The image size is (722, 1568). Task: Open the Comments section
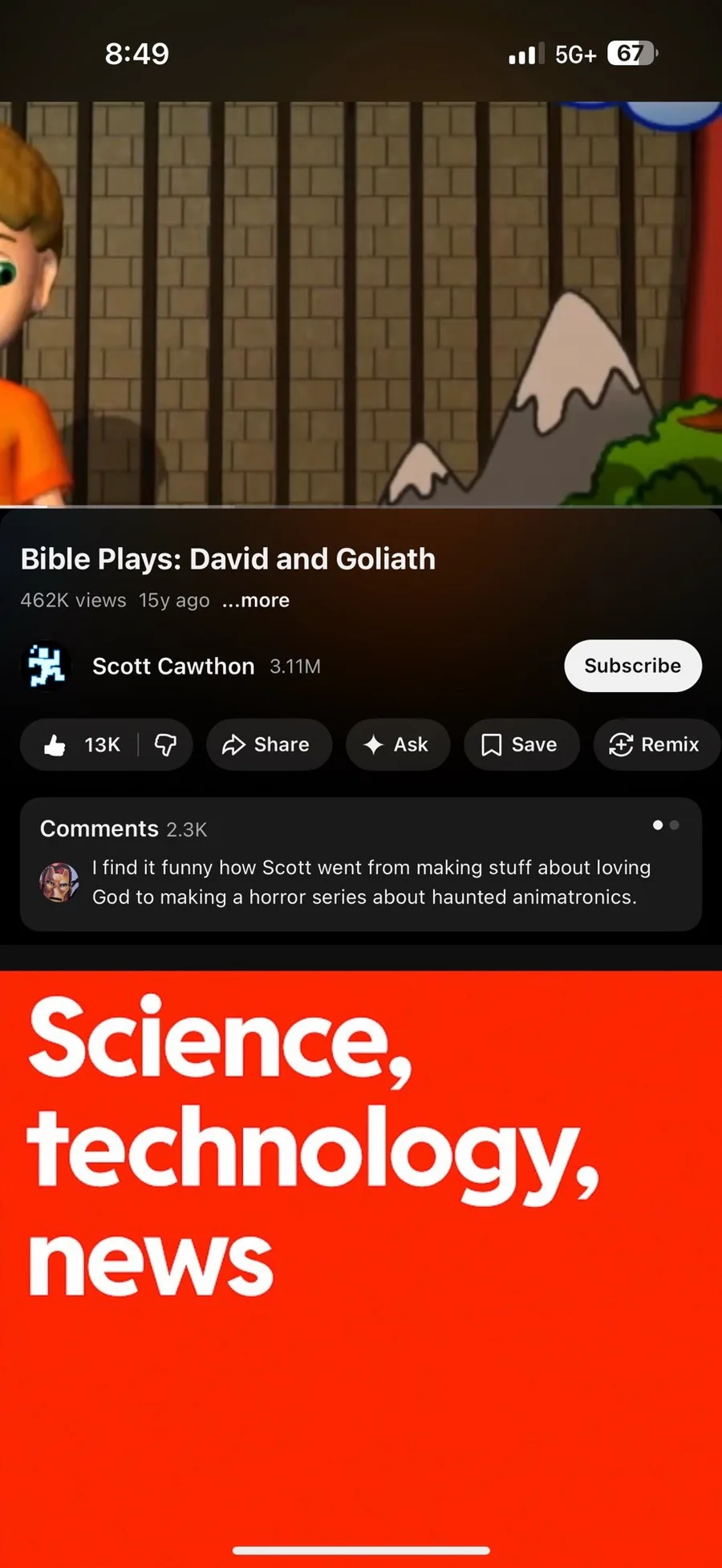click(x=361, y=864)
